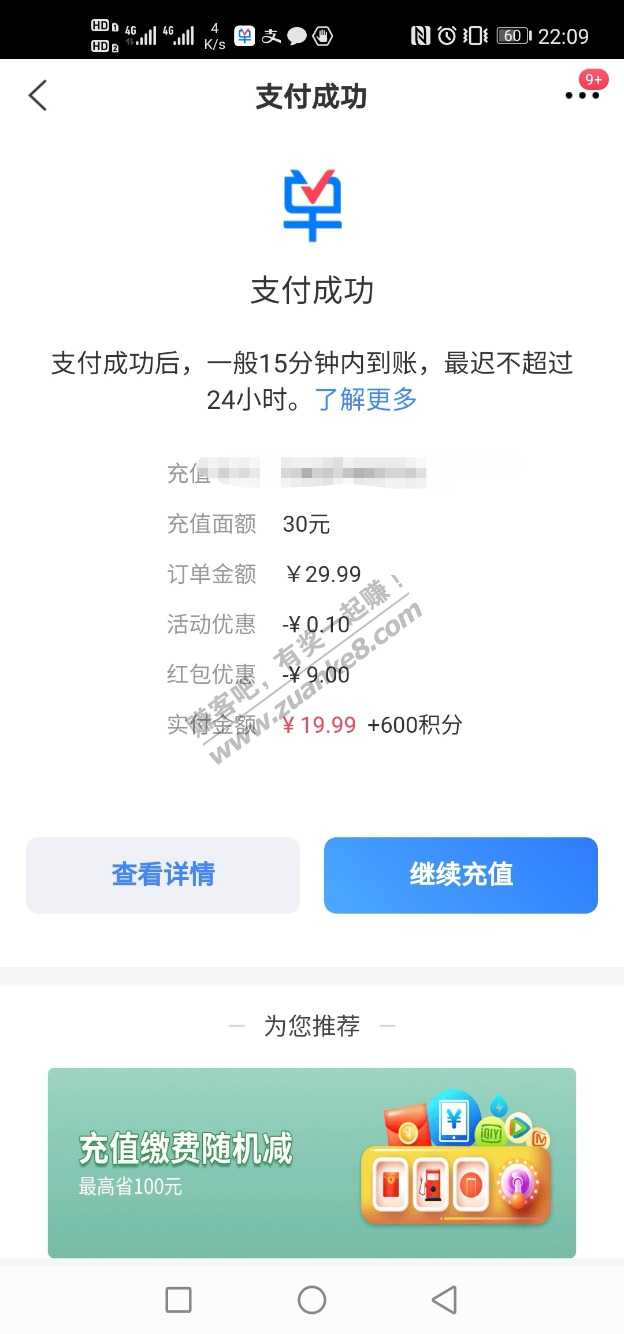The height and width of the screenshot is (1334, 624).
Task: Open the 充值缴费随机减 promotion banner
Action: click(x=312, y=1162)
